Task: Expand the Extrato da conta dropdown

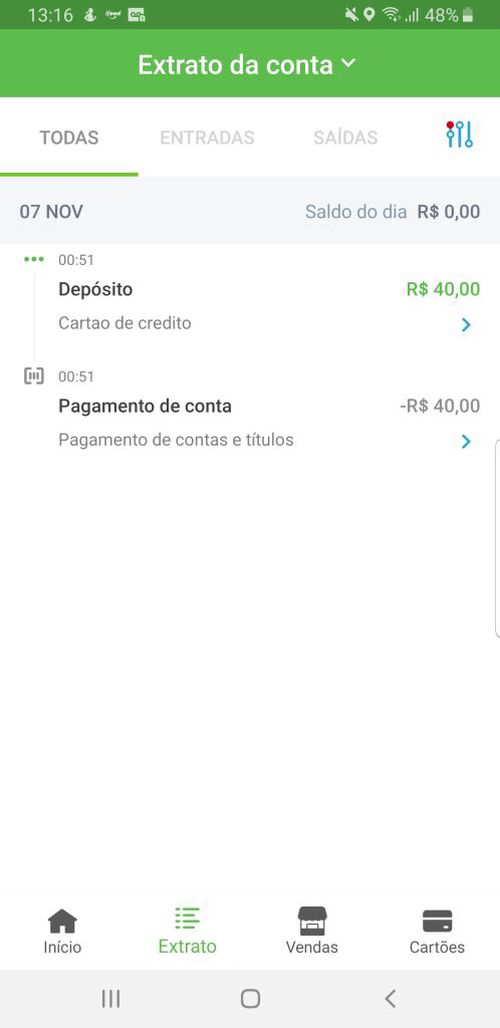Action: click(246, 65)
